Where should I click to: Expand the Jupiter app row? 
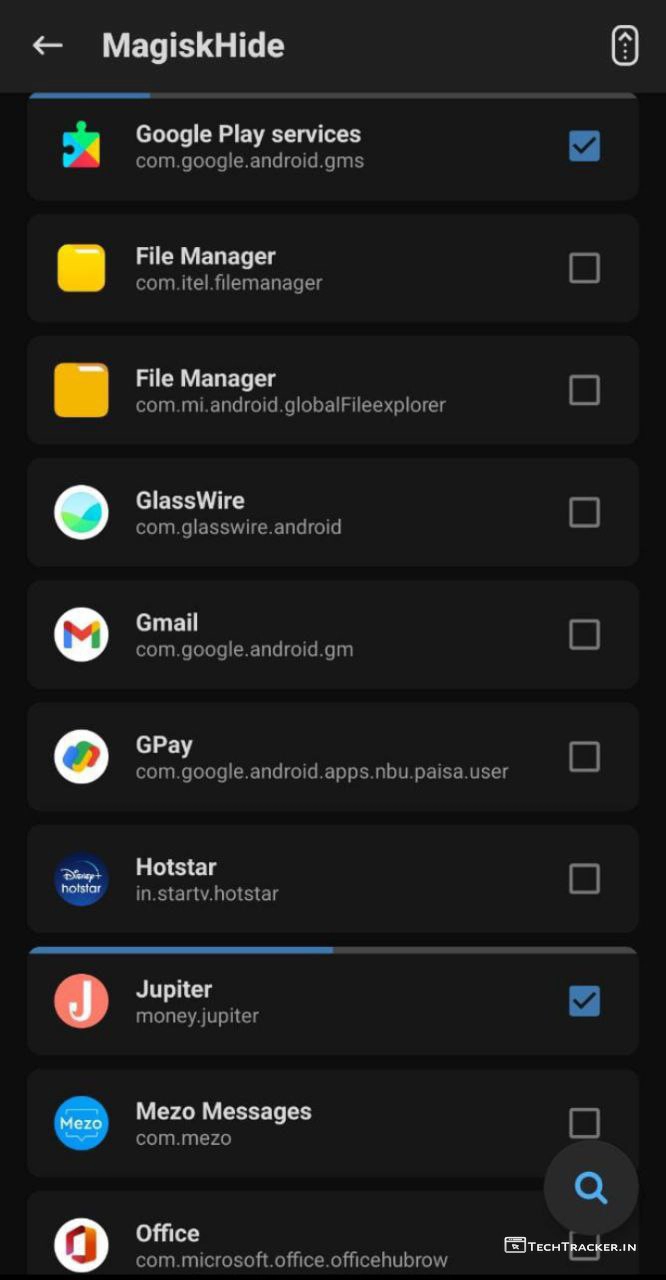300,1001
